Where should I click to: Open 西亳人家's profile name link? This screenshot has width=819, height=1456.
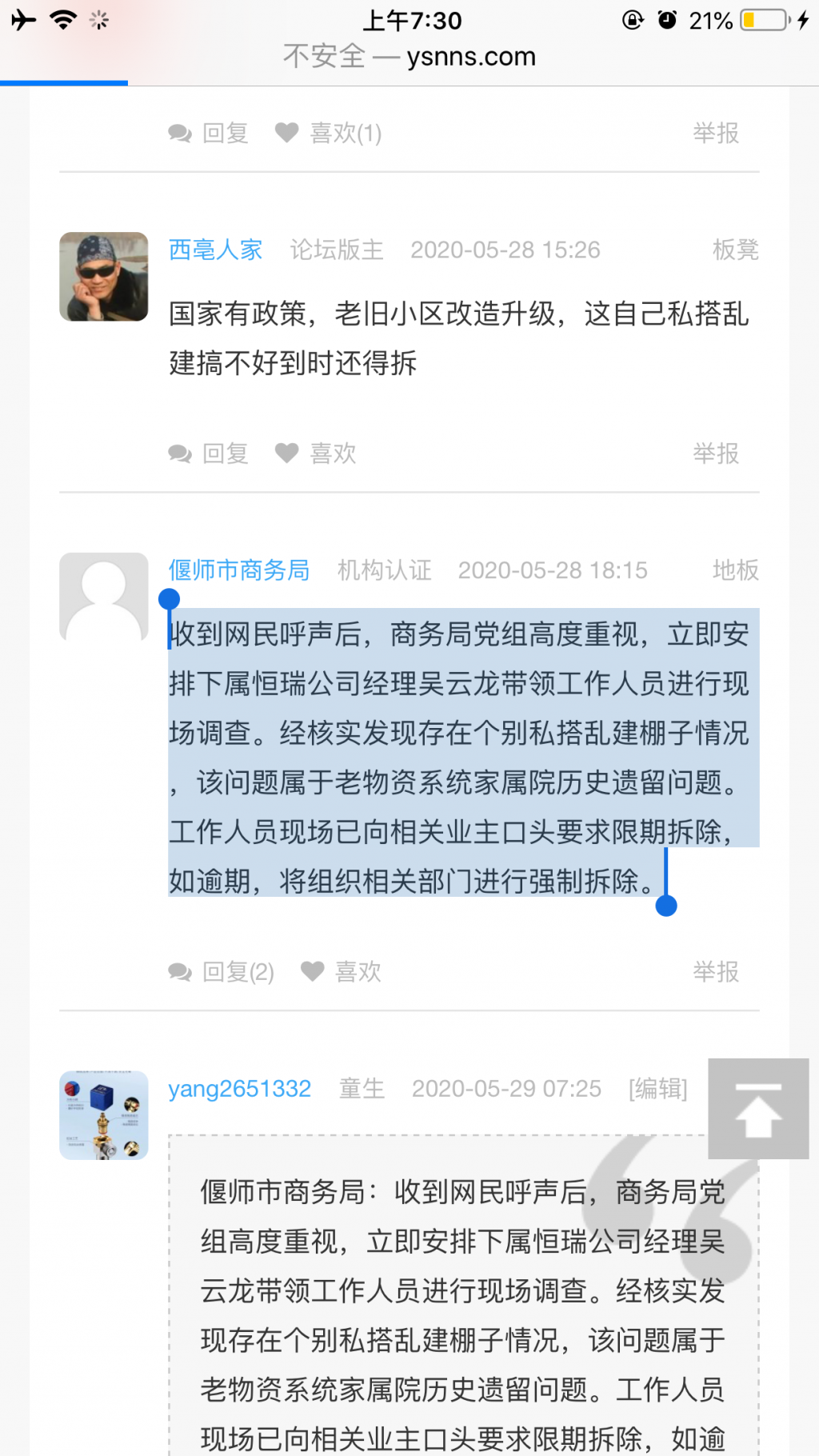click(x=216, y=250)
